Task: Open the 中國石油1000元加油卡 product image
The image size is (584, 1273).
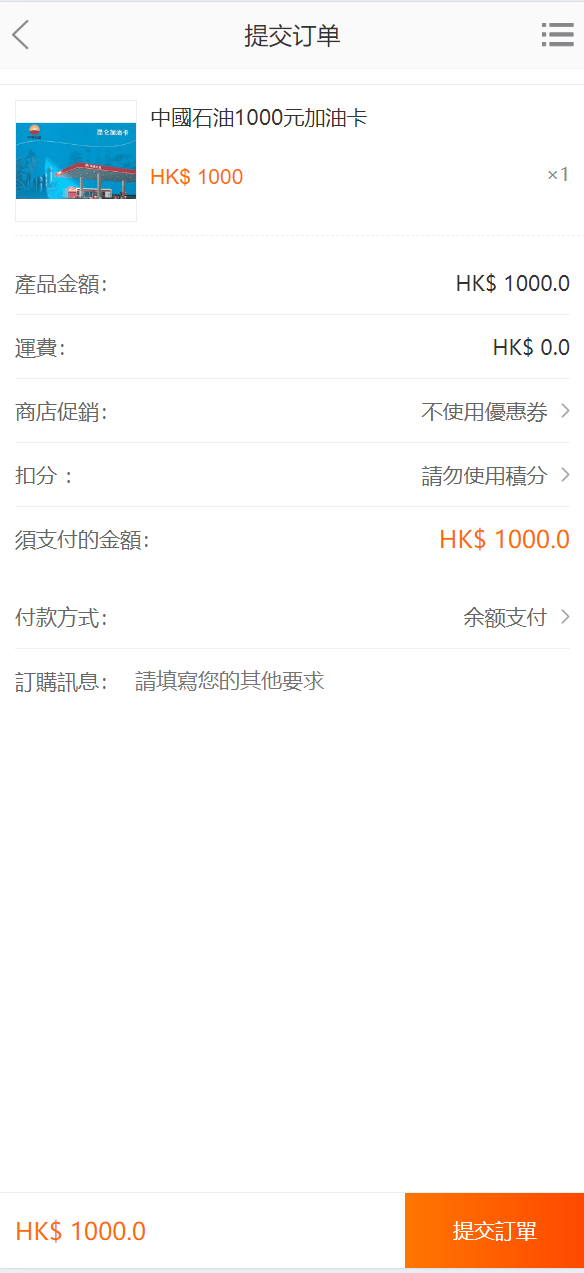Action: [x=76, y=161]
